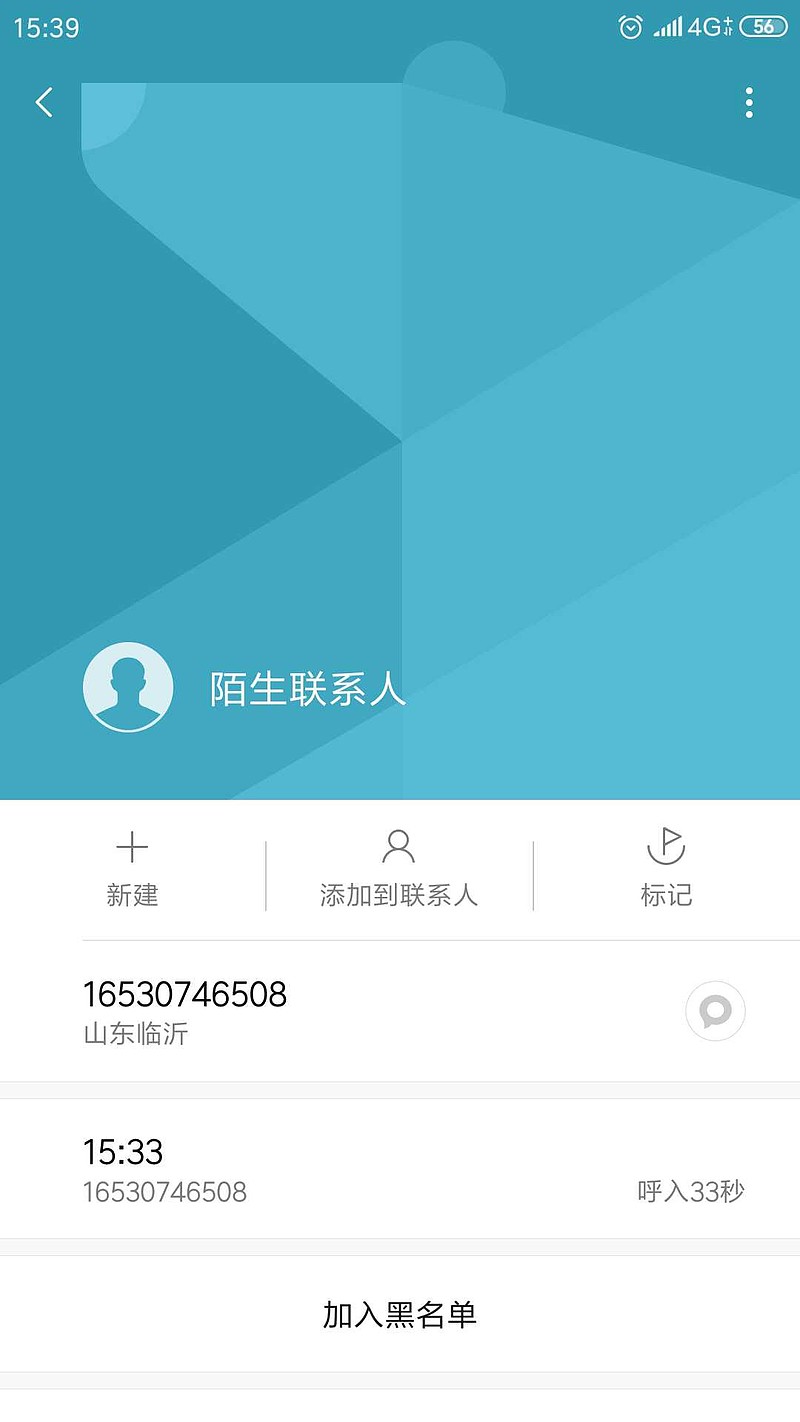Image resolution: width=800 pixels, height=1422 pixels.
Task: Tap the 标记 flag icon
Action: (664, 846)
